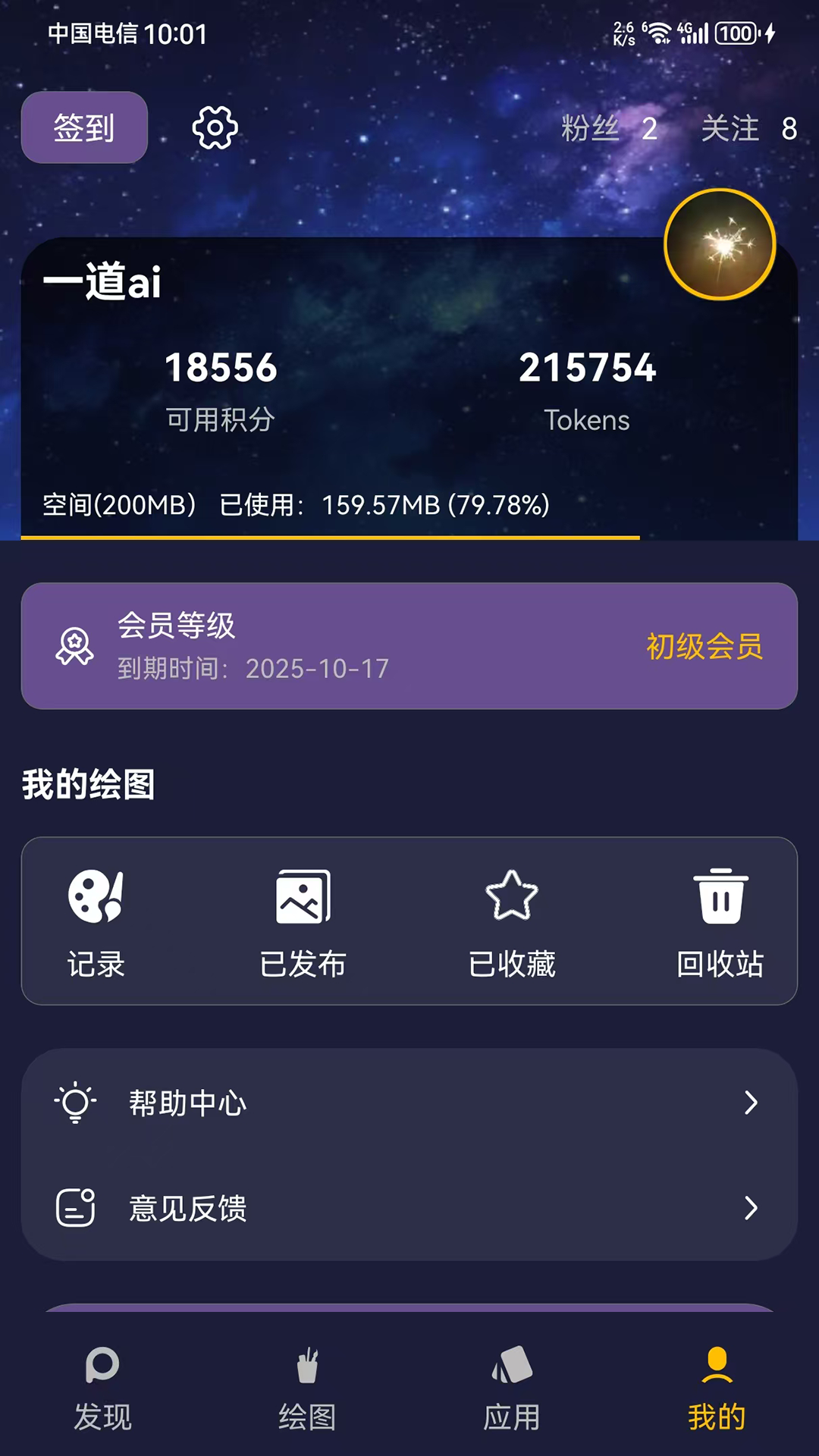Switch to the 发现 tab
819x1456 pixels.
103,1388
